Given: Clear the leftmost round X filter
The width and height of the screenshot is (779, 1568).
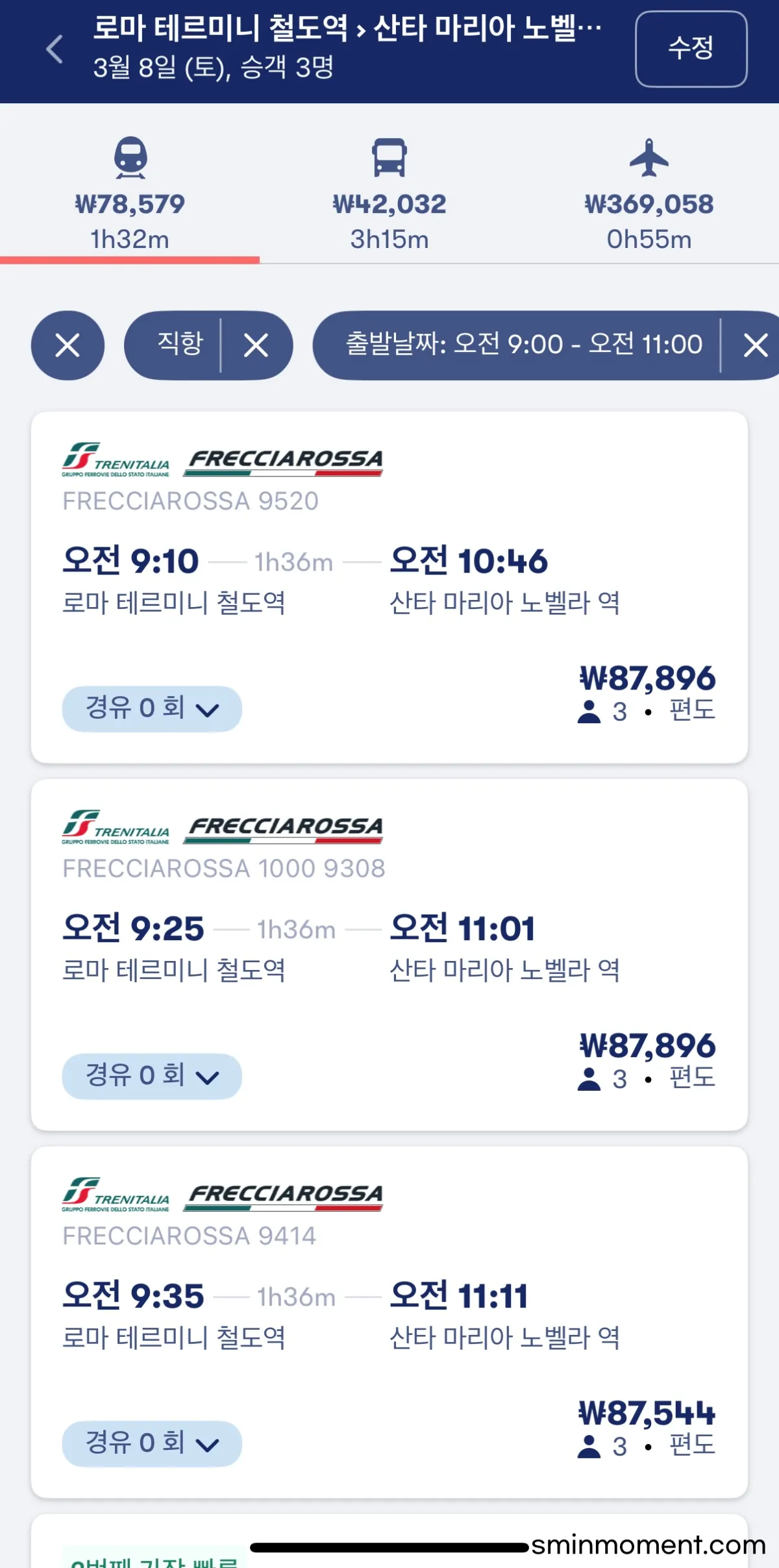Looking at the screenshot, I should tap(68, 345).
